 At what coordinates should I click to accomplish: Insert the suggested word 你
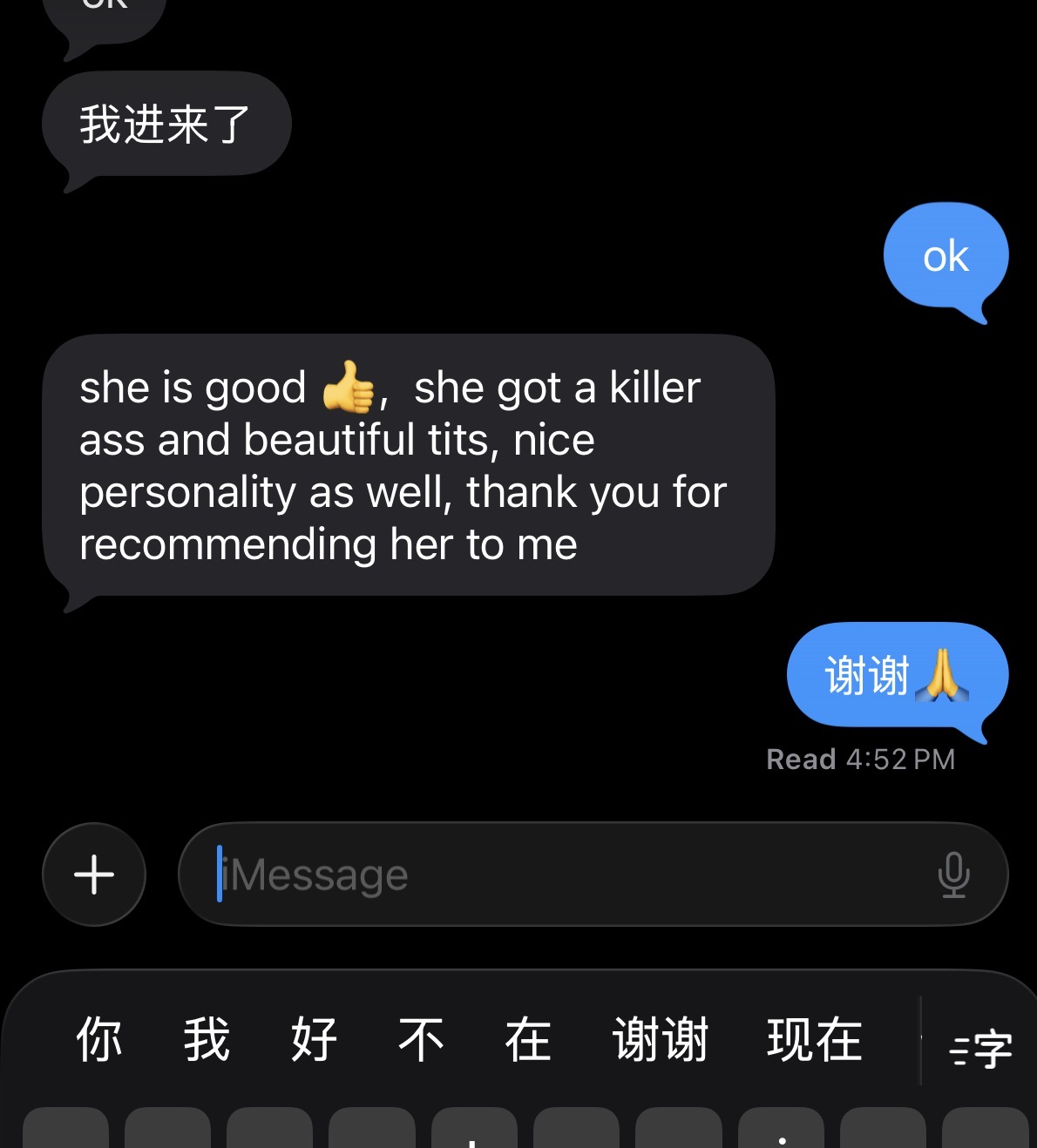pyautogui.click(x=99, y=1040)
